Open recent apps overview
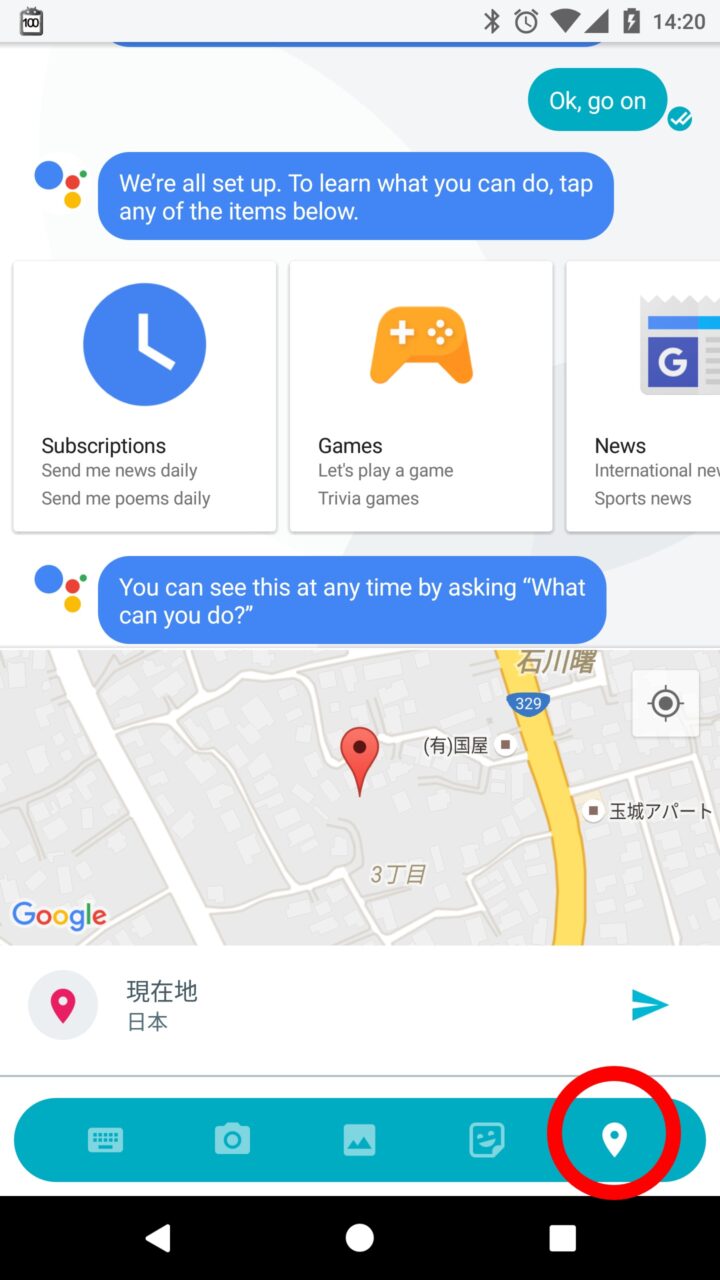The width and height of the screenshot is (720, 1280). (562, 1238)
